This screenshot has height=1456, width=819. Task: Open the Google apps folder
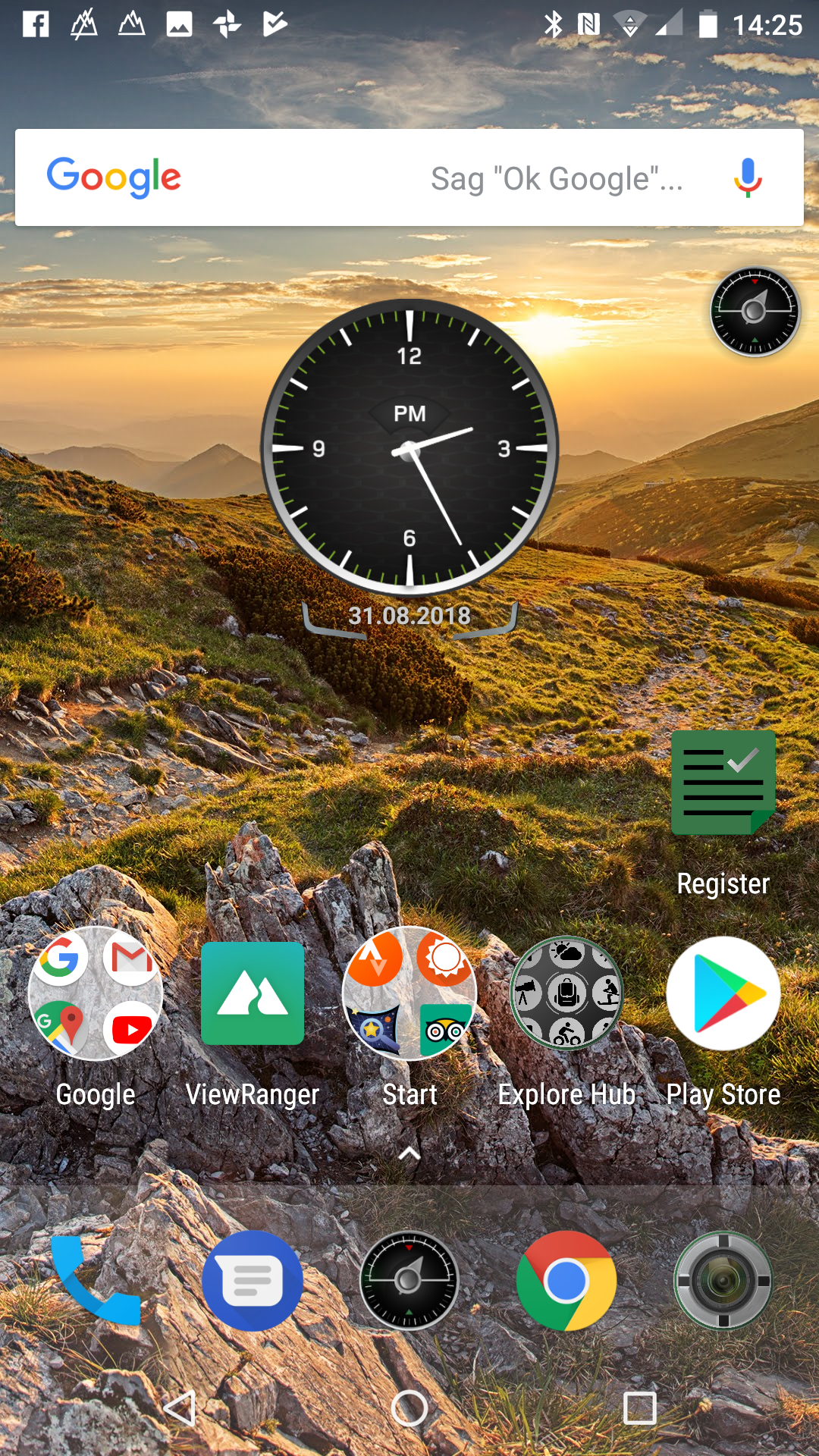(x=96, y=993)
